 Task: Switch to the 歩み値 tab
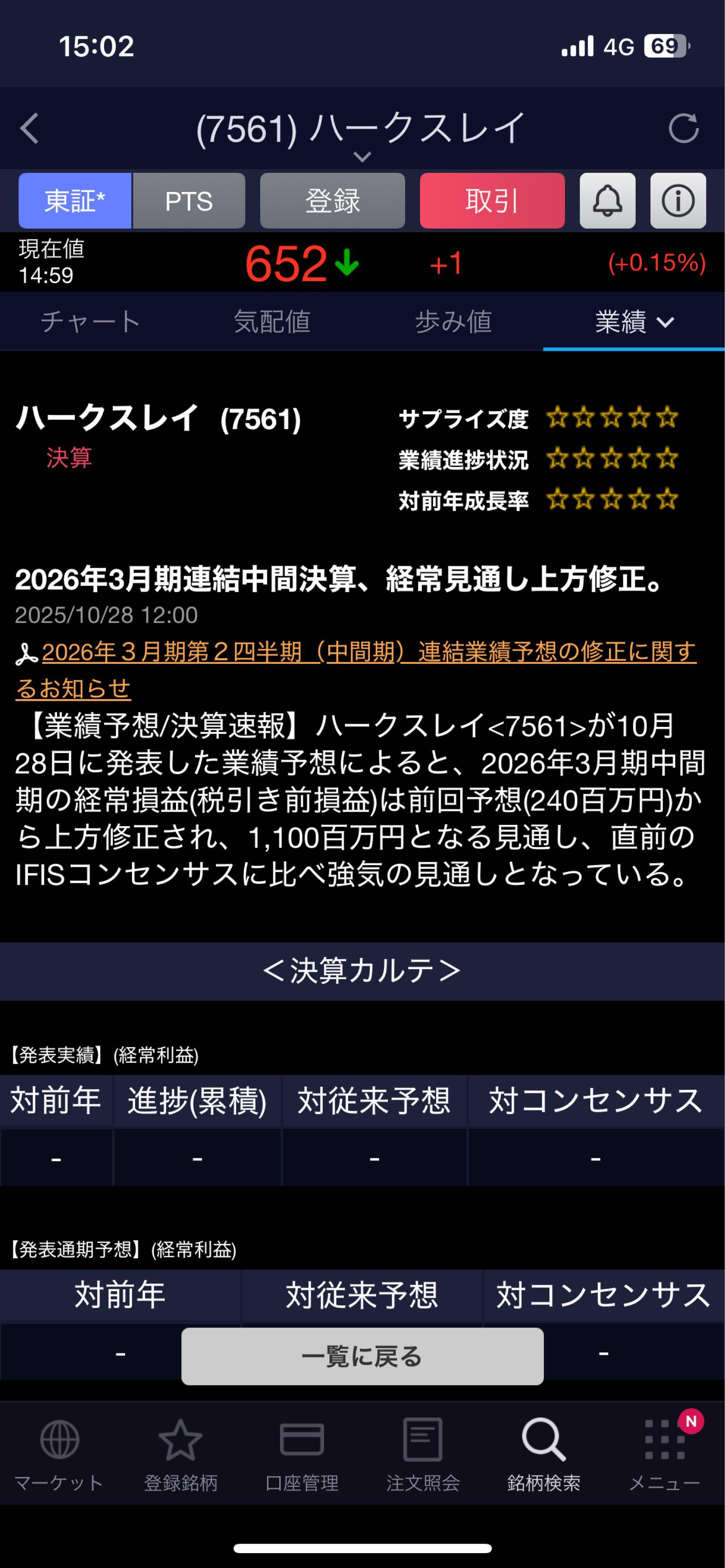453,323
